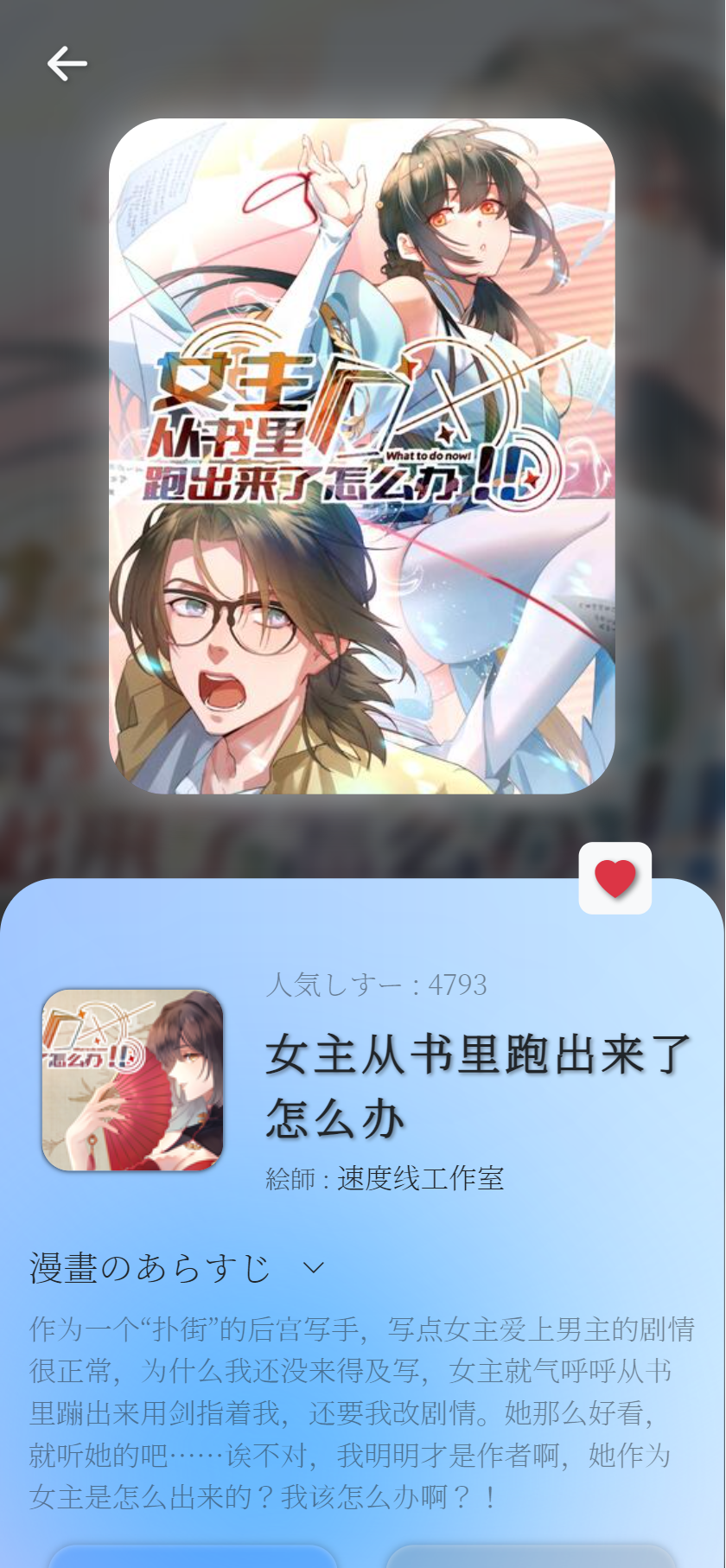Screen dimensions: 726x1568
Task: Go back using the arrow icon
Action: [67, 64]
